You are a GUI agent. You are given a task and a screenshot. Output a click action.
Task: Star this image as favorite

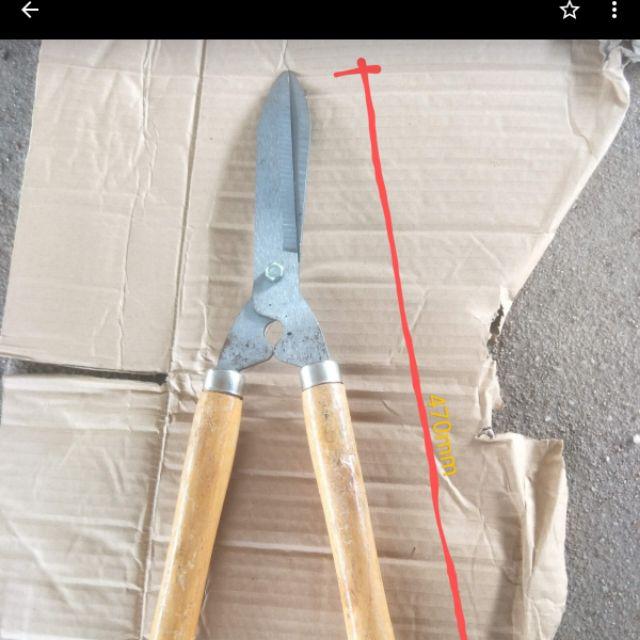[x=569, y=10]
